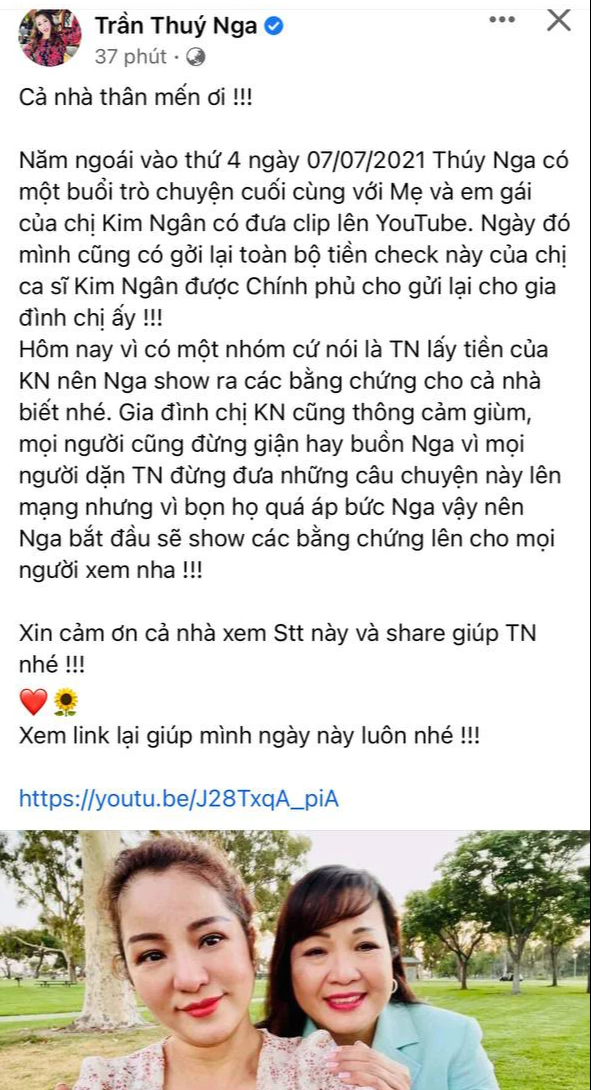Screen dimensions: 591x1090
Task: Tap the Trần Thuý Nga profile name
Action: (x=175, y=26)
